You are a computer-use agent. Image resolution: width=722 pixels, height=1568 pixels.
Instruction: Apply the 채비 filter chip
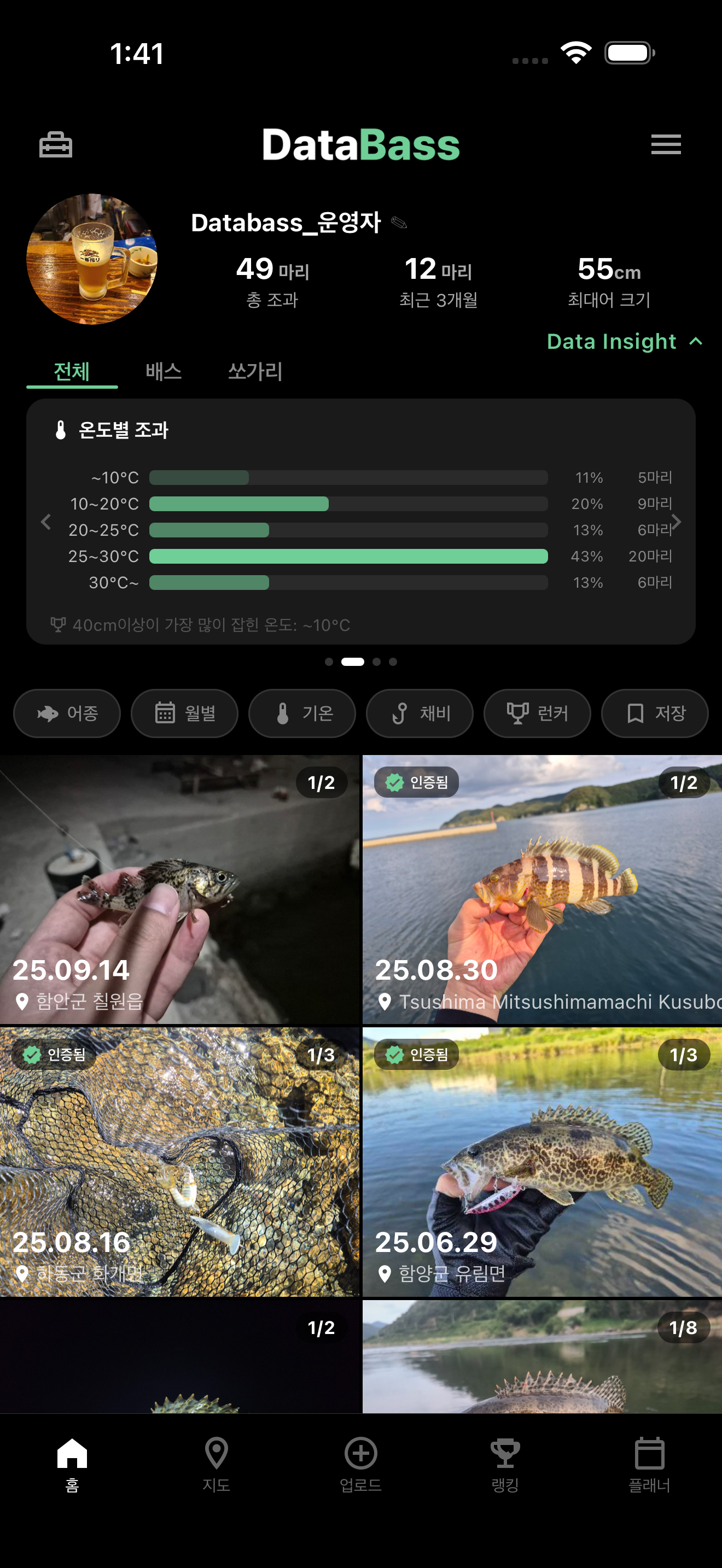[x=420, y=713]
